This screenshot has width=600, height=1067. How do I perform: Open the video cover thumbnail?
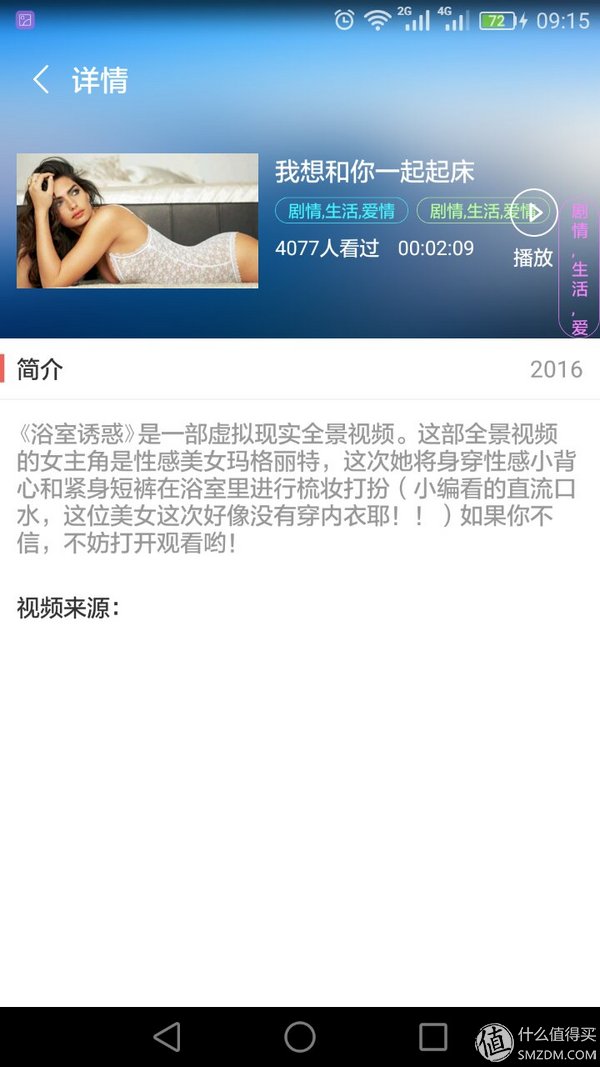(137, 220)
